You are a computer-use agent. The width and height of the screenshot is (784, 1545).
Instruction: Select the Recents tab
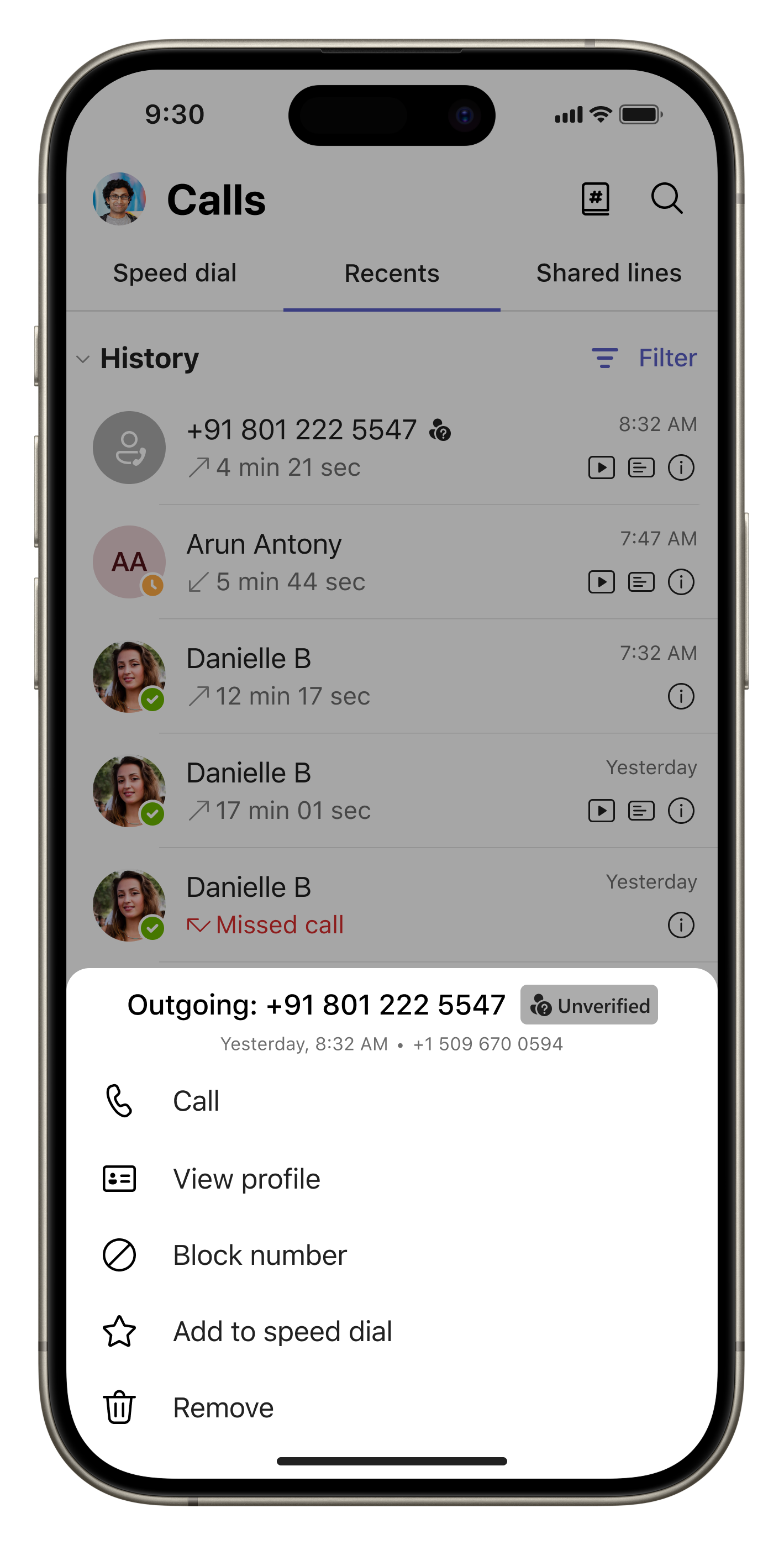pyautogui.click(x=392, y=274)
